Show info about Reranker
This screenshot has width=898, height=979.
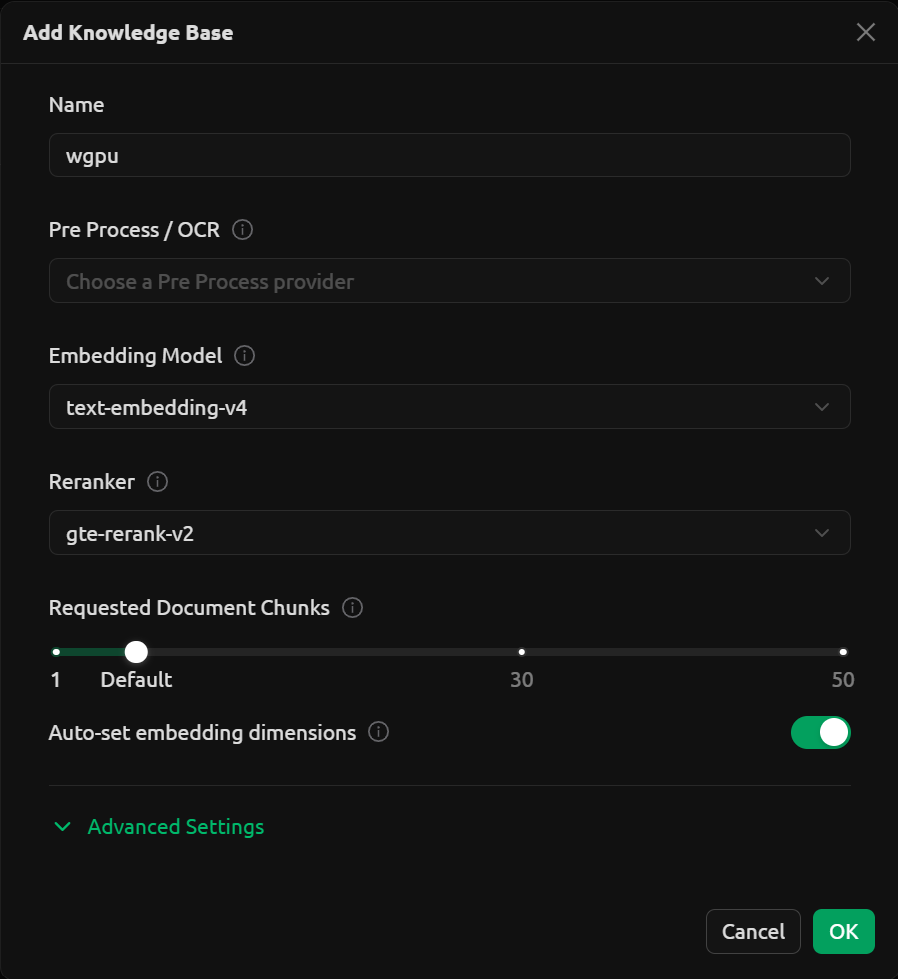pos(157,482)
